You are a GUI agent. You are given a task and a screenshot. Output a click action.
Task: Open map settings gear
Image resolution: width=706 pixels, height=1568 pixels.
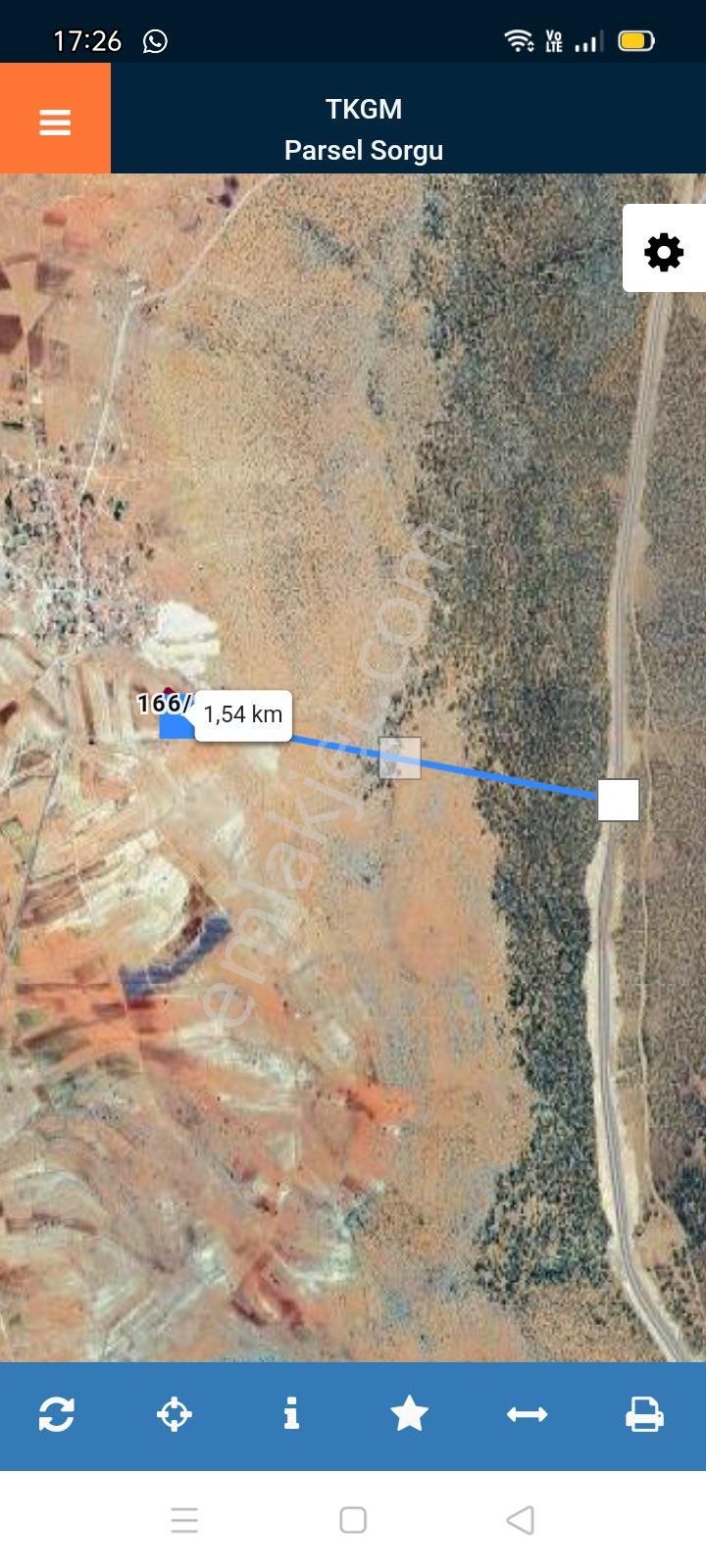(664, 252)
